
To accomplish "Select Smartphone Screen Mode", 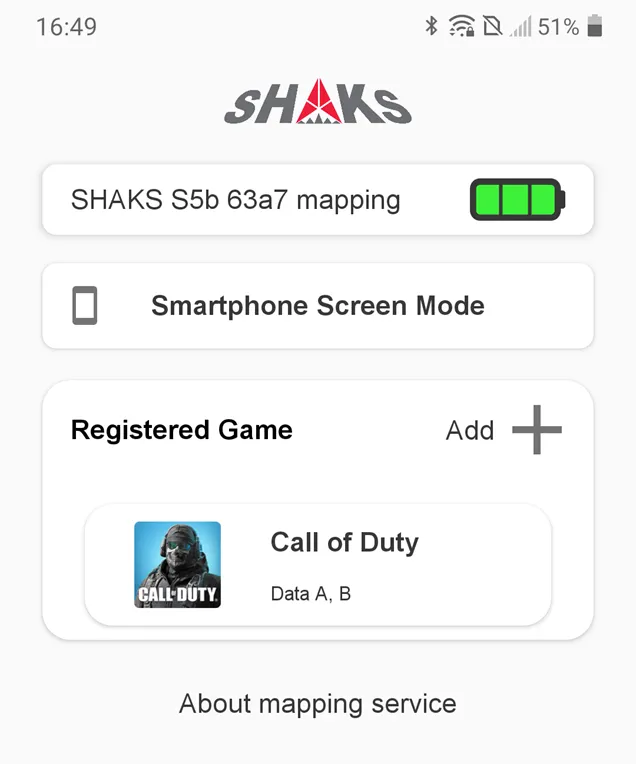I will click(x=317, y=306).
